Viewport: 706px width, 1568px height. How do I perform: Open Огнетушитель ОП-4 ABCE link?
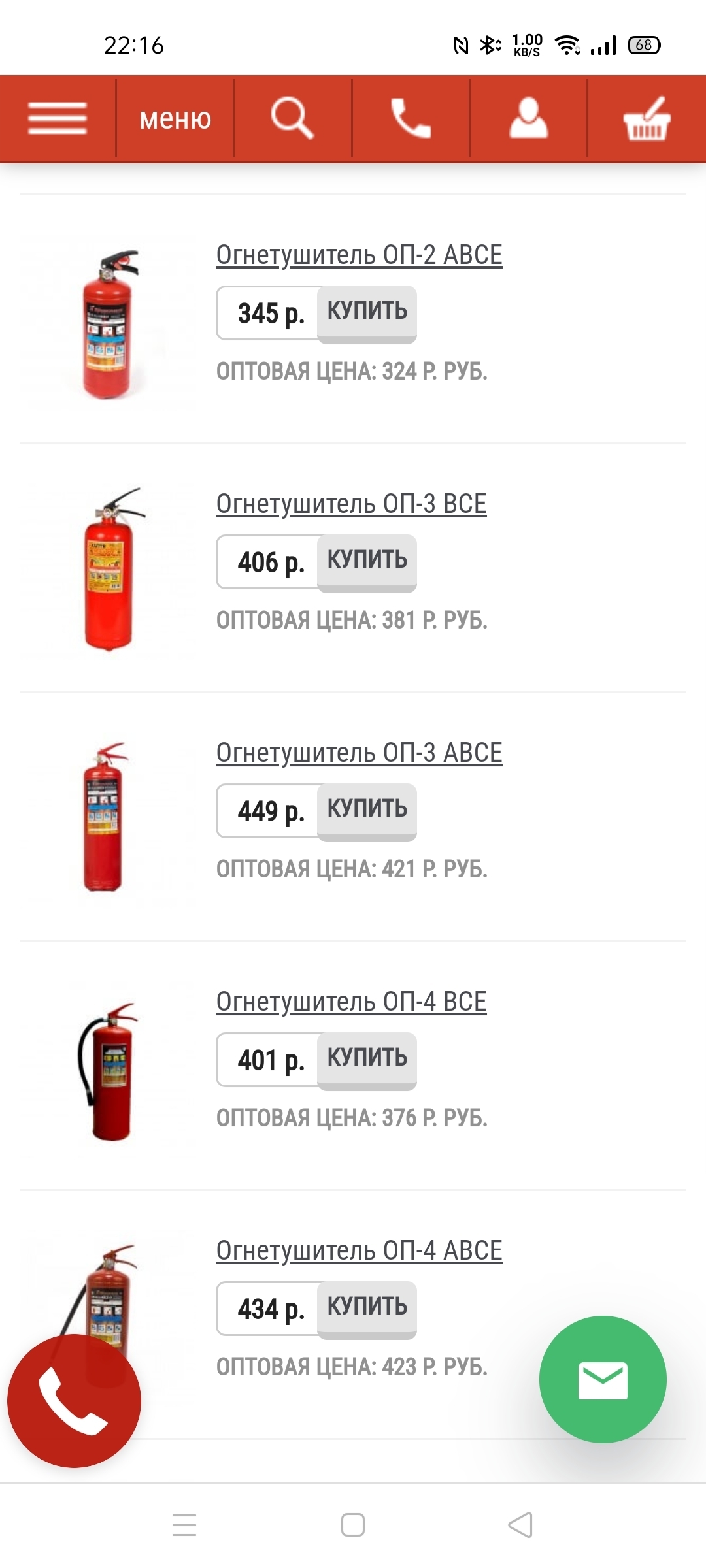(359, 1250)
